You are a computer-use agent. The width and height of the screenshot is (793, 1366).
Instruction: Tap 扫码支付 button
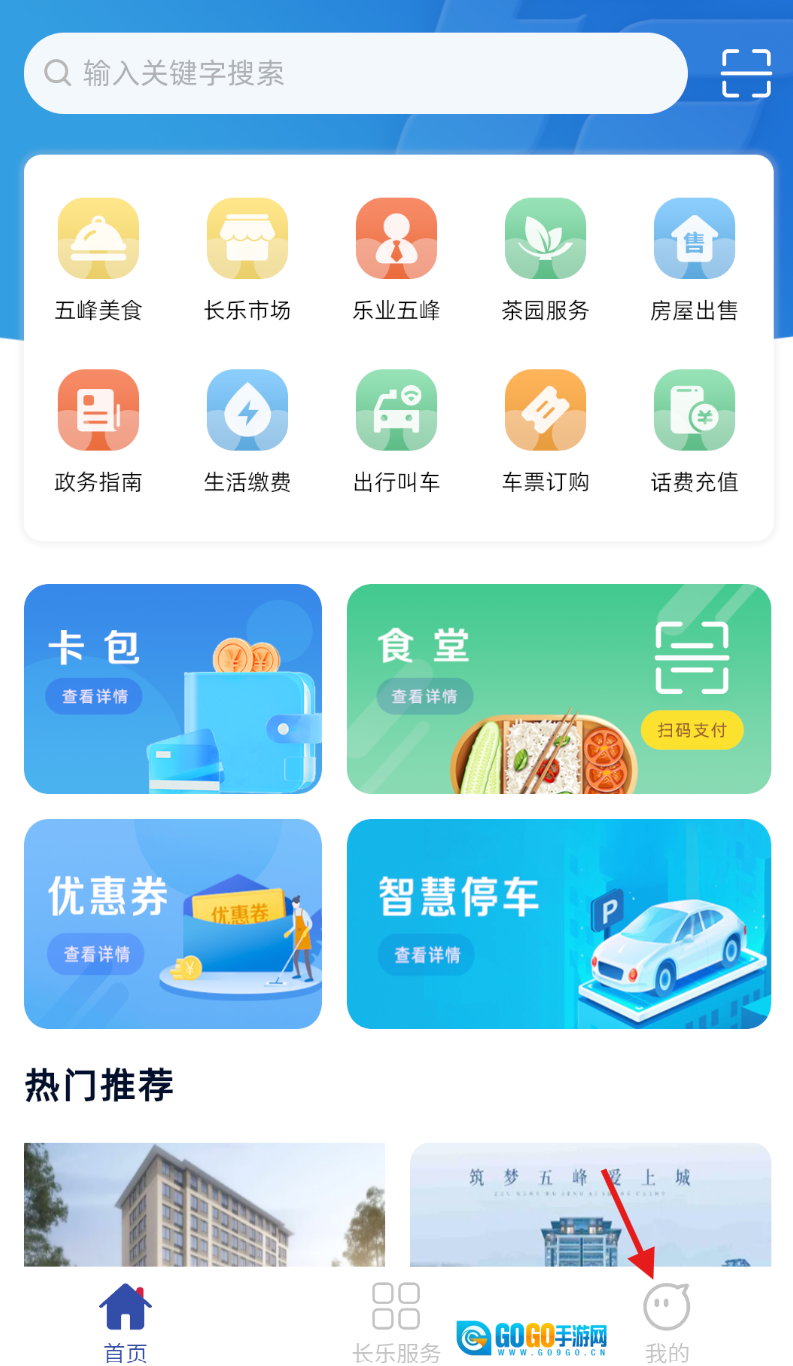(x=692, y=730)
